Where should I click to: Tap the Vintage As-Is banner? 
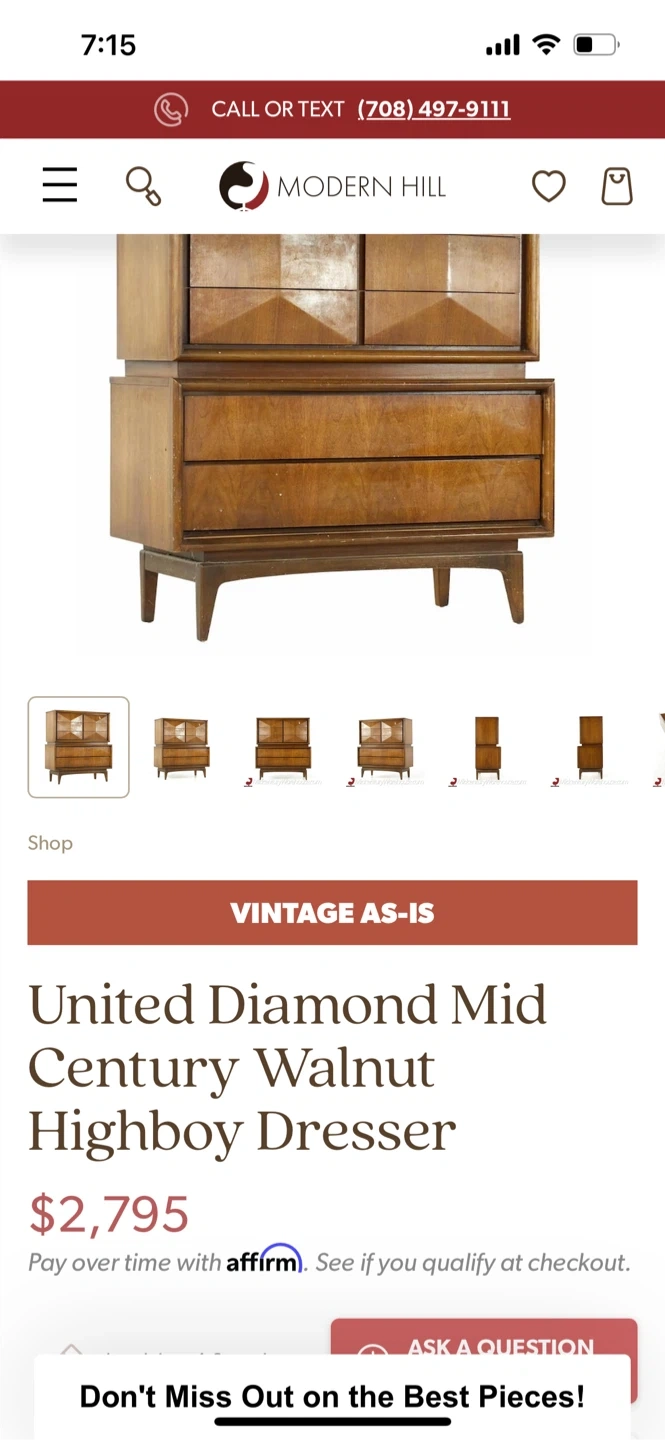pos(332,913)
